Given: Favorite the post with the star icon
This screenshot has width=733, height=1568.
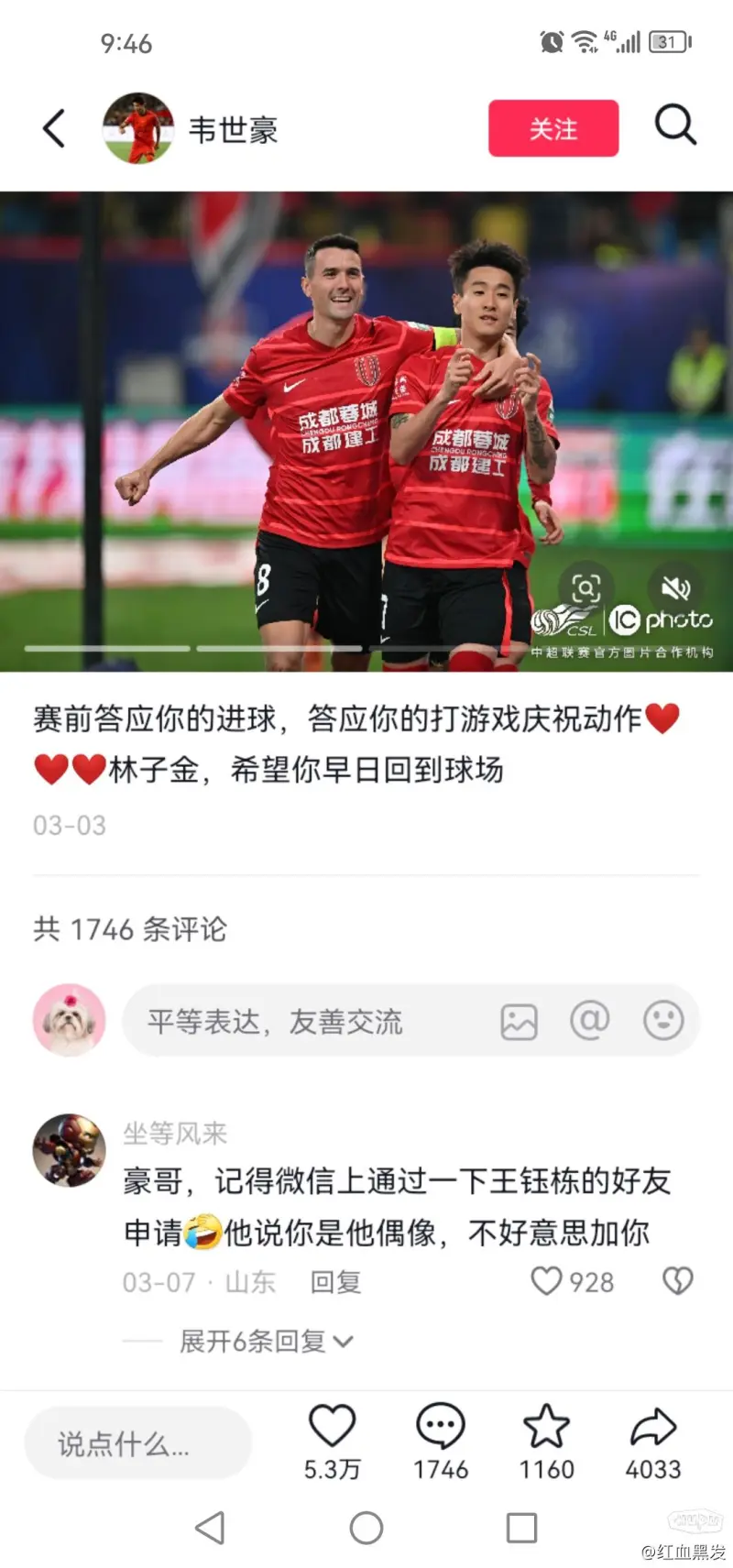Looking at the screenshot, I should click(546, 1427).
